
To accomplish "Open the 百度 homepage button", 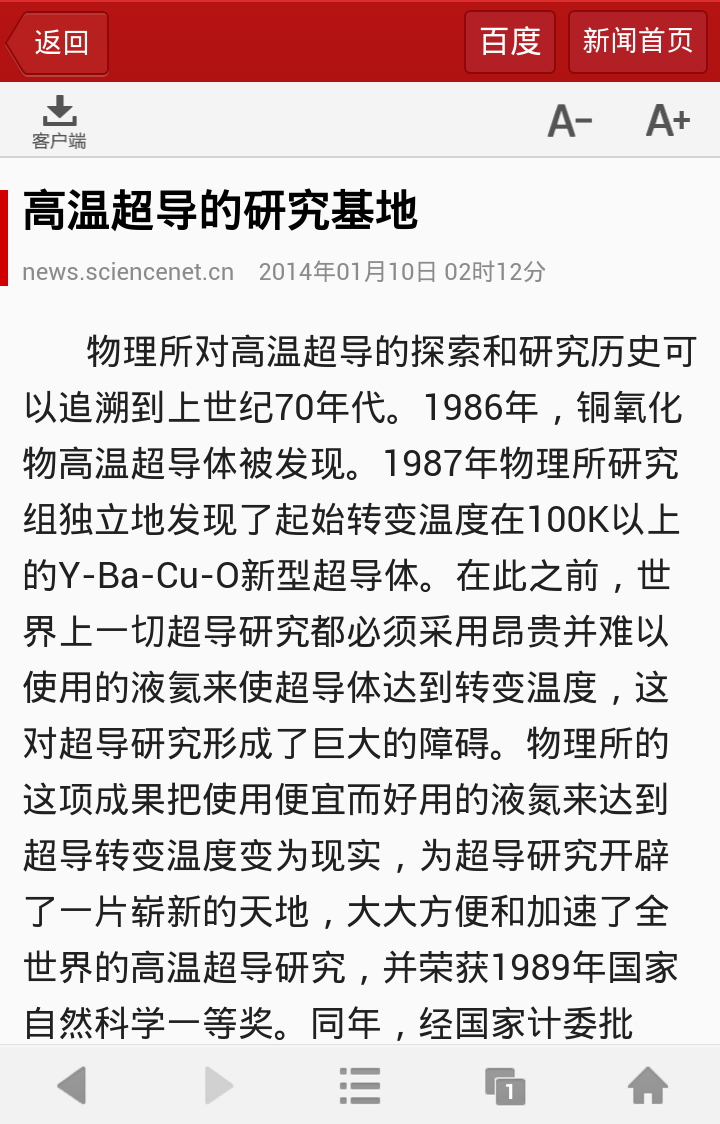I will 510,42.
